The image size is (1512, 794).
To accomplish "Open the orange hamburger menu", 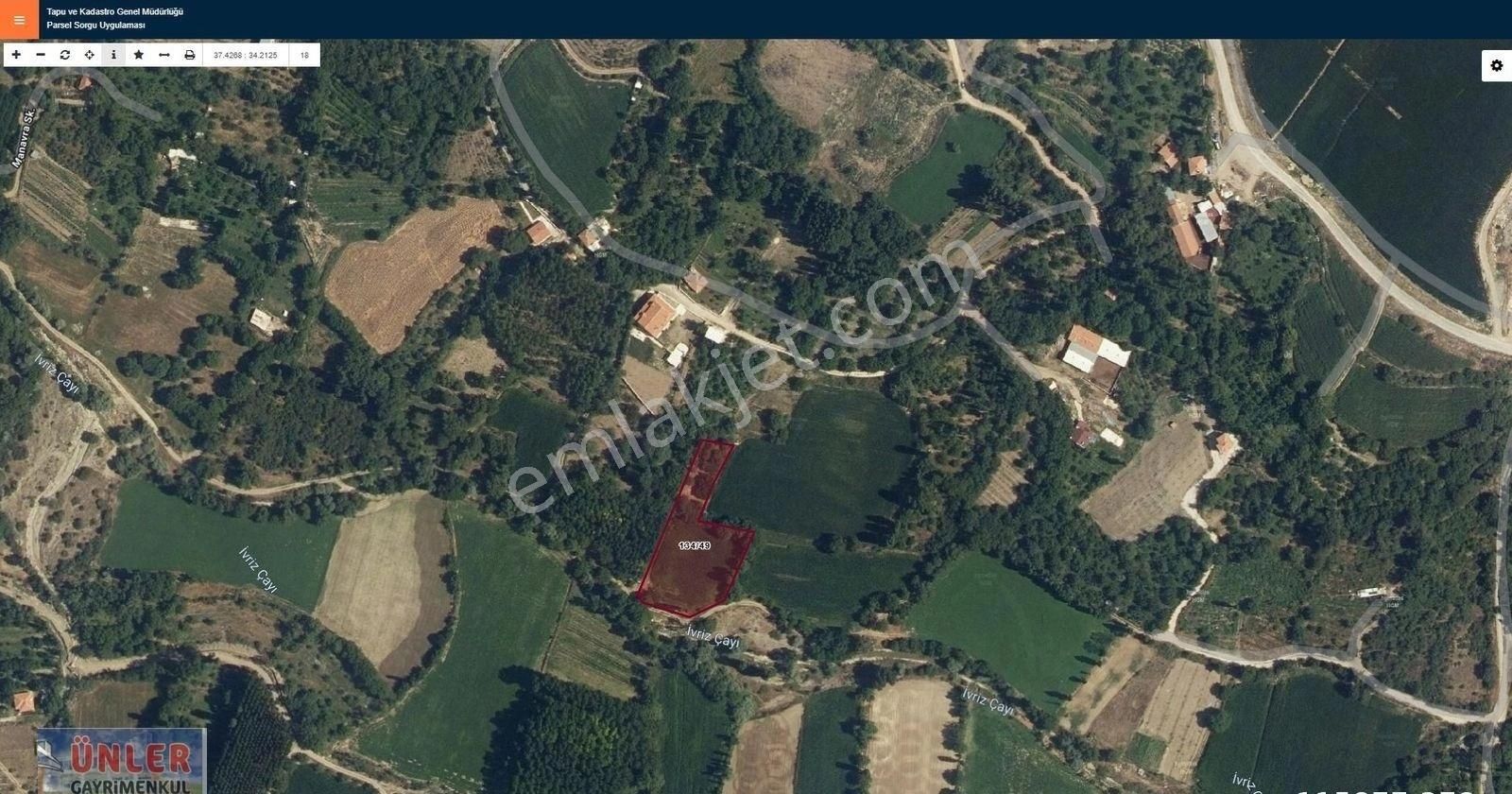I will point(19,20).
